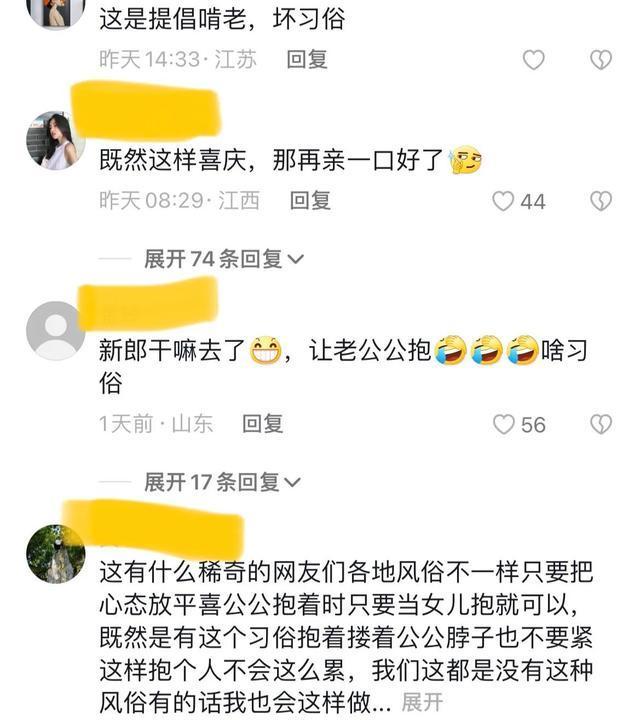Dislike the comment from 江苏
640x720 pixels.
click(600, 60)
